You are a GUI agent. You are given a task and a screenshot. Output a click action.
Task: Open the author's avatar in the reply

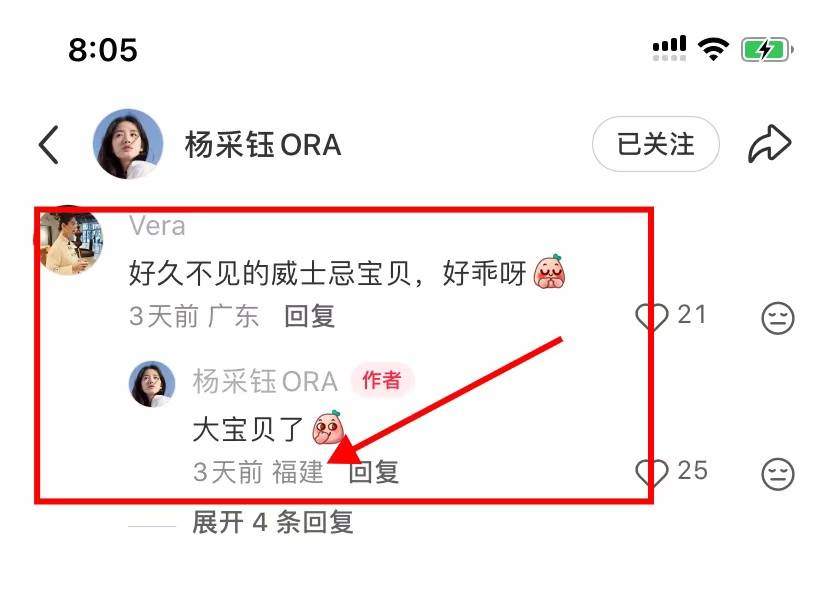tap(153, 383)
